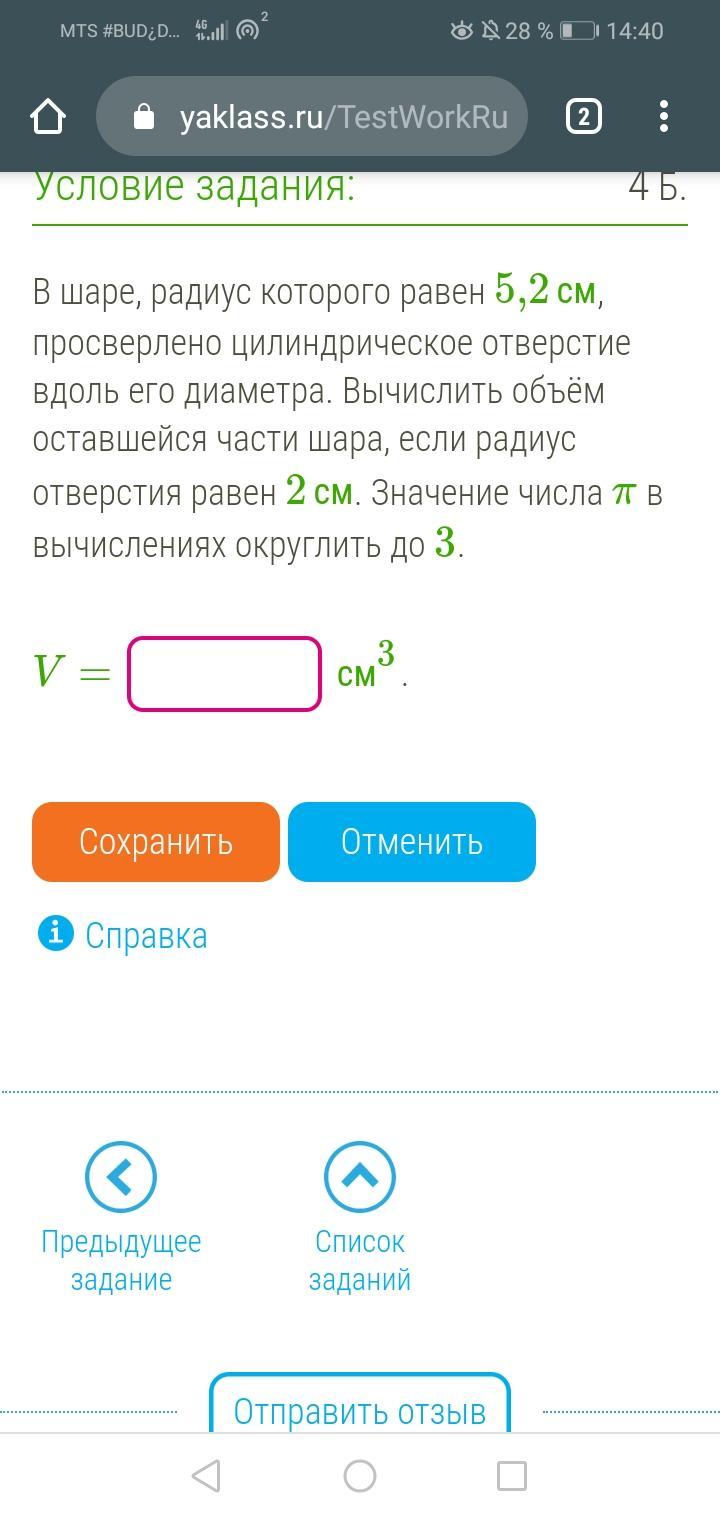Screen dimensions: 720x1520
Task: Tap the Отменить button
Action: 412,842
